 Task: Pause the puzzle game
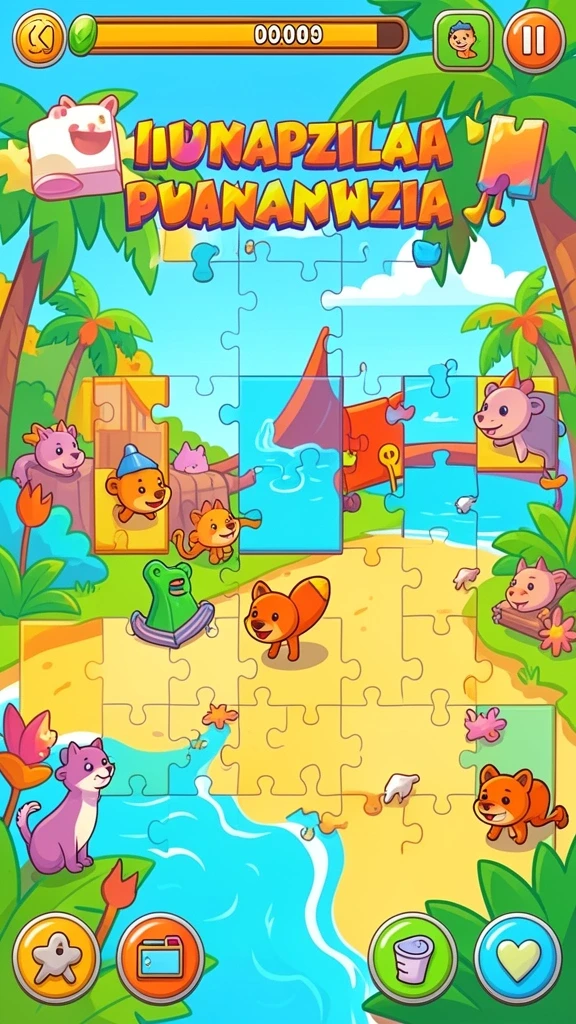coord(534,40)
